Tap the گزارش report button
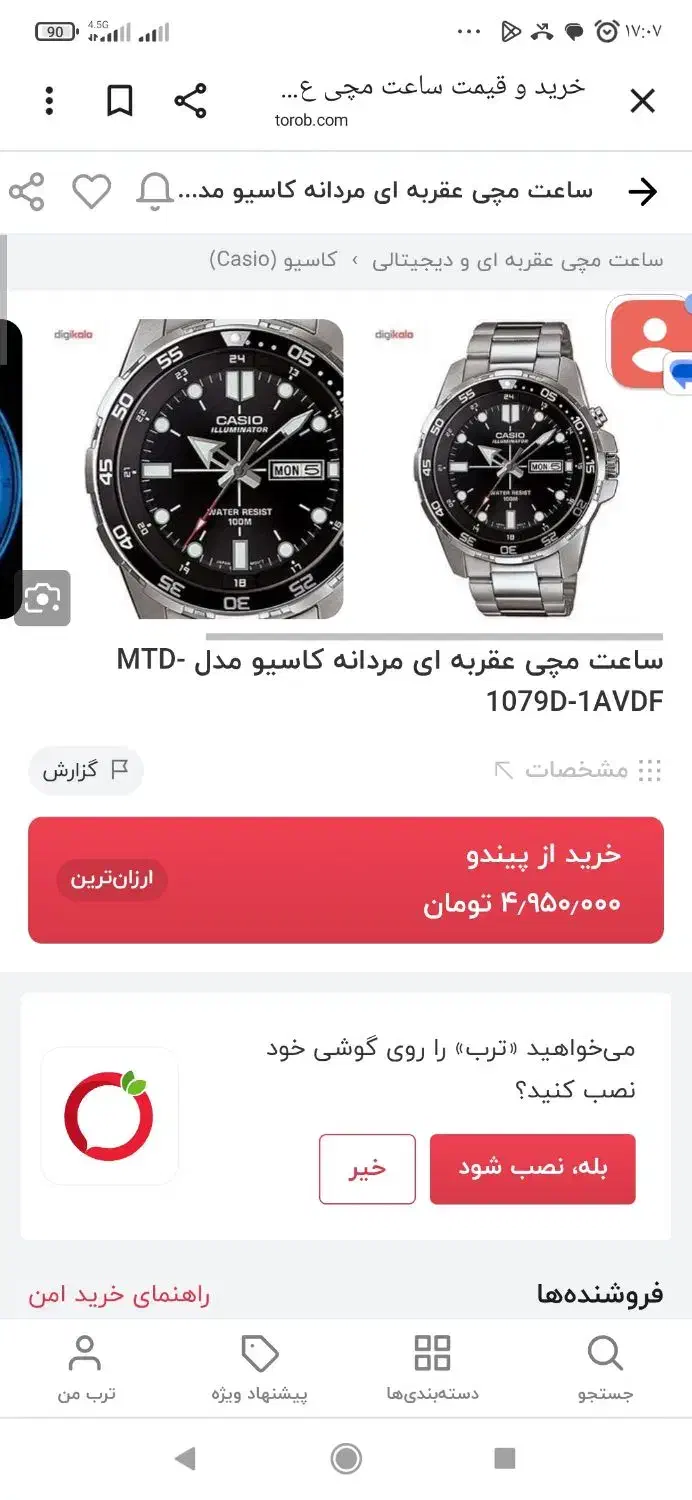This screenshot has width=692, height=1500. (x=86, y=770)
